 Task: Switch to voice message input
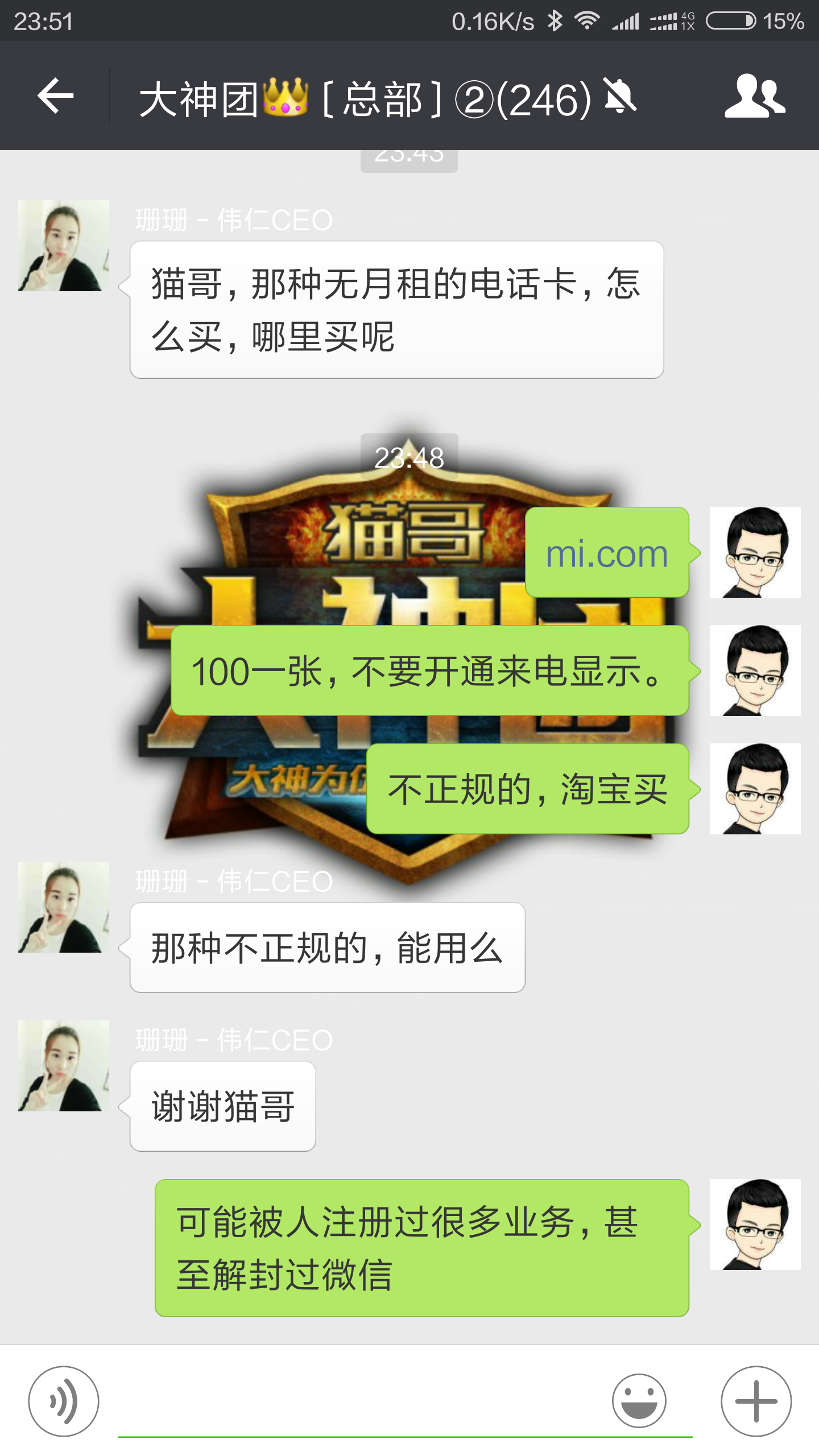[64, 1401]
